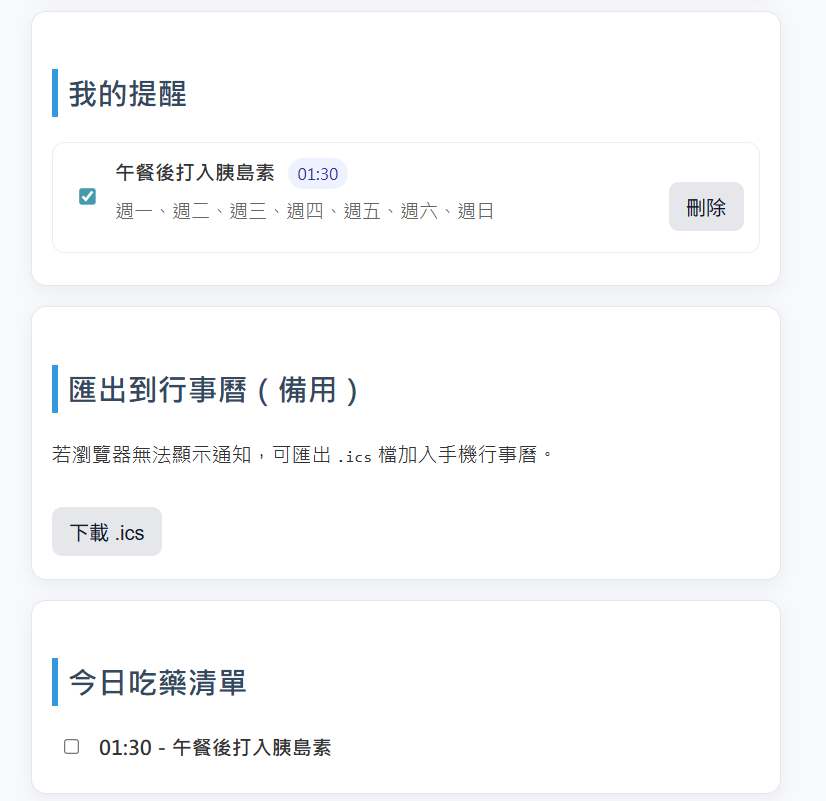Uncheck the 午餐後打入胰島素 reminder checkbox in 我的提醒

(x=87, y=196)
